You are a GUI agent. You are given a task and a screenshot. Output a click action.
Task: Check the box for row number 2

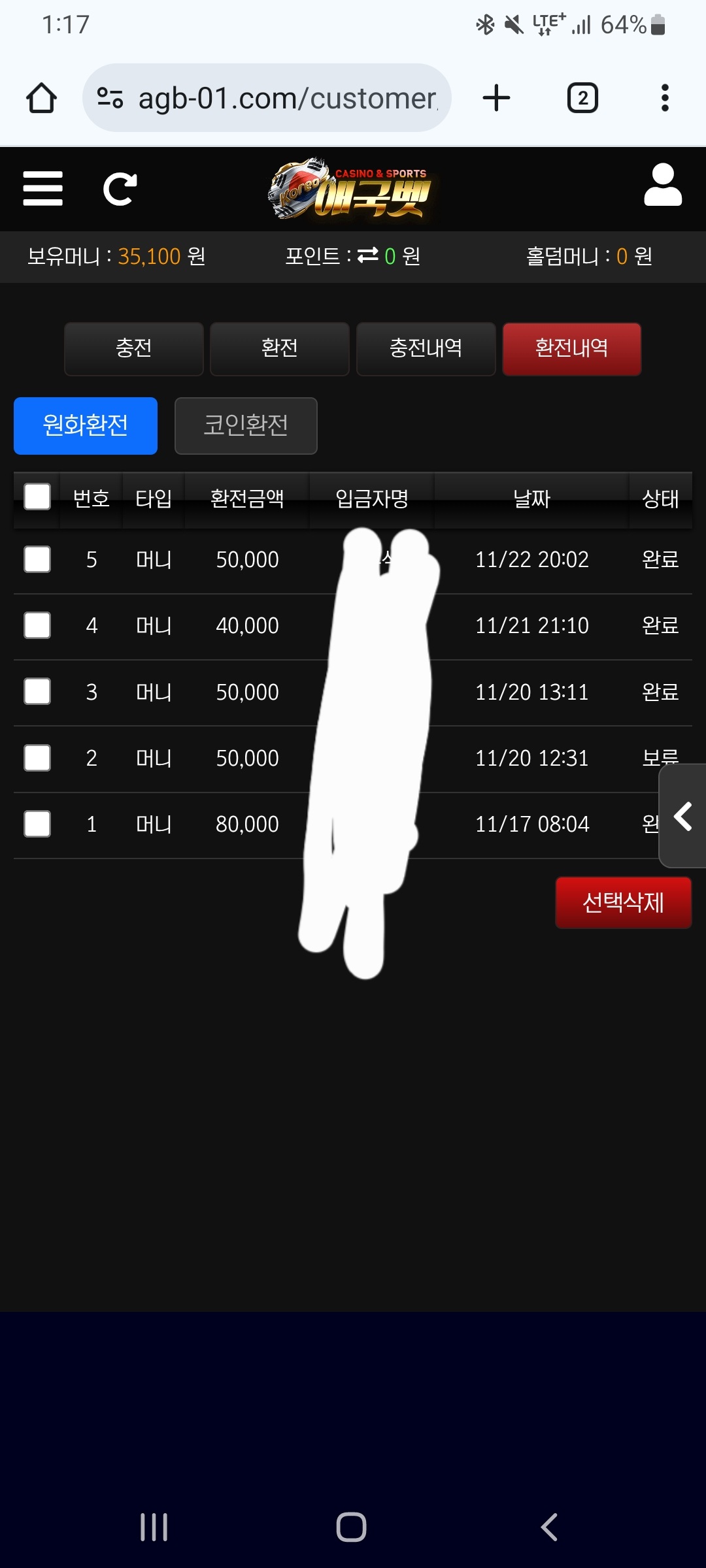tap(37, 758)
